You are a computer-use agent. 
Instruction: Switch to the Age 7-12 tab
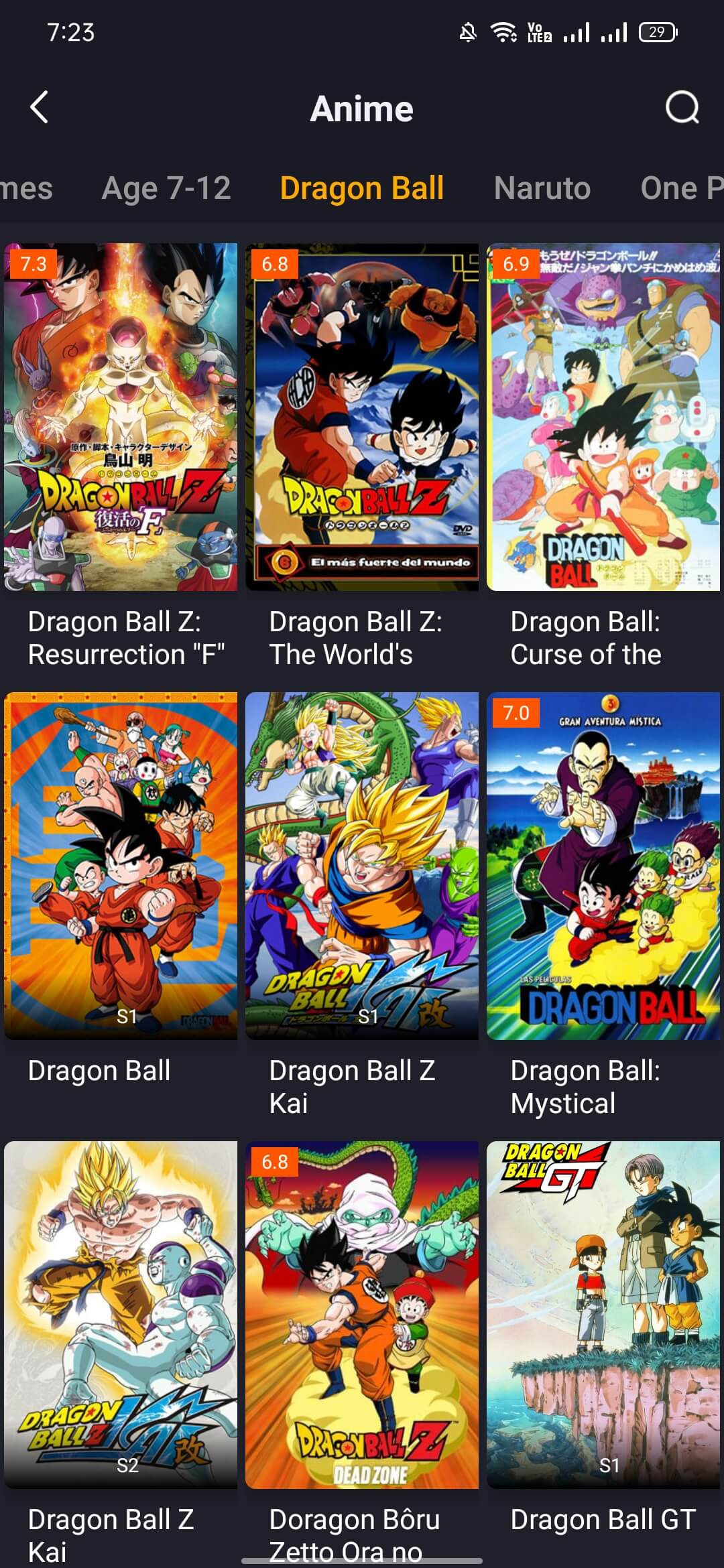click(166, 188)
